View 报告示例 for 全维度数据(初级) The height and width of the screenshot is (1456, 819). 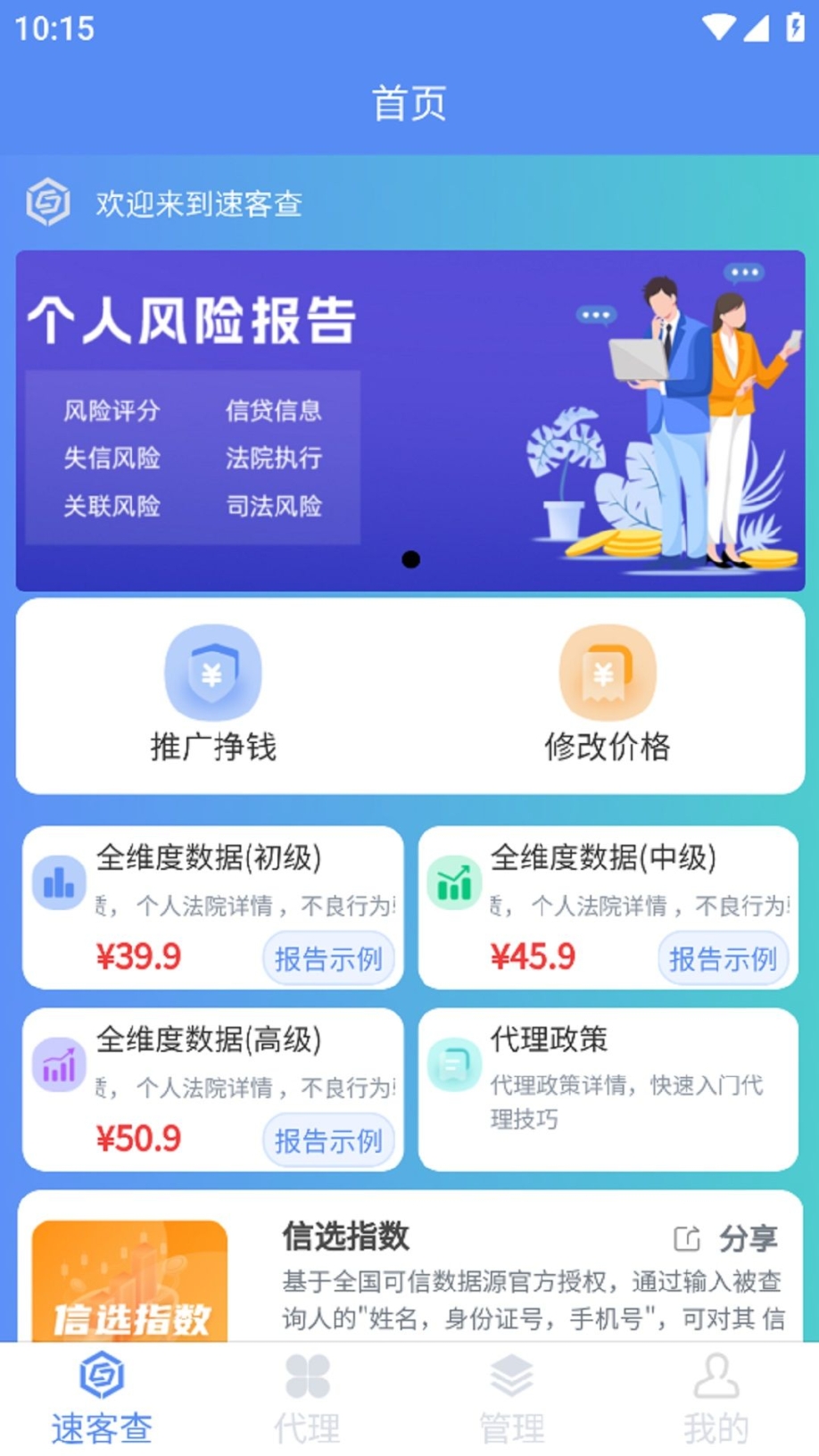328,959
